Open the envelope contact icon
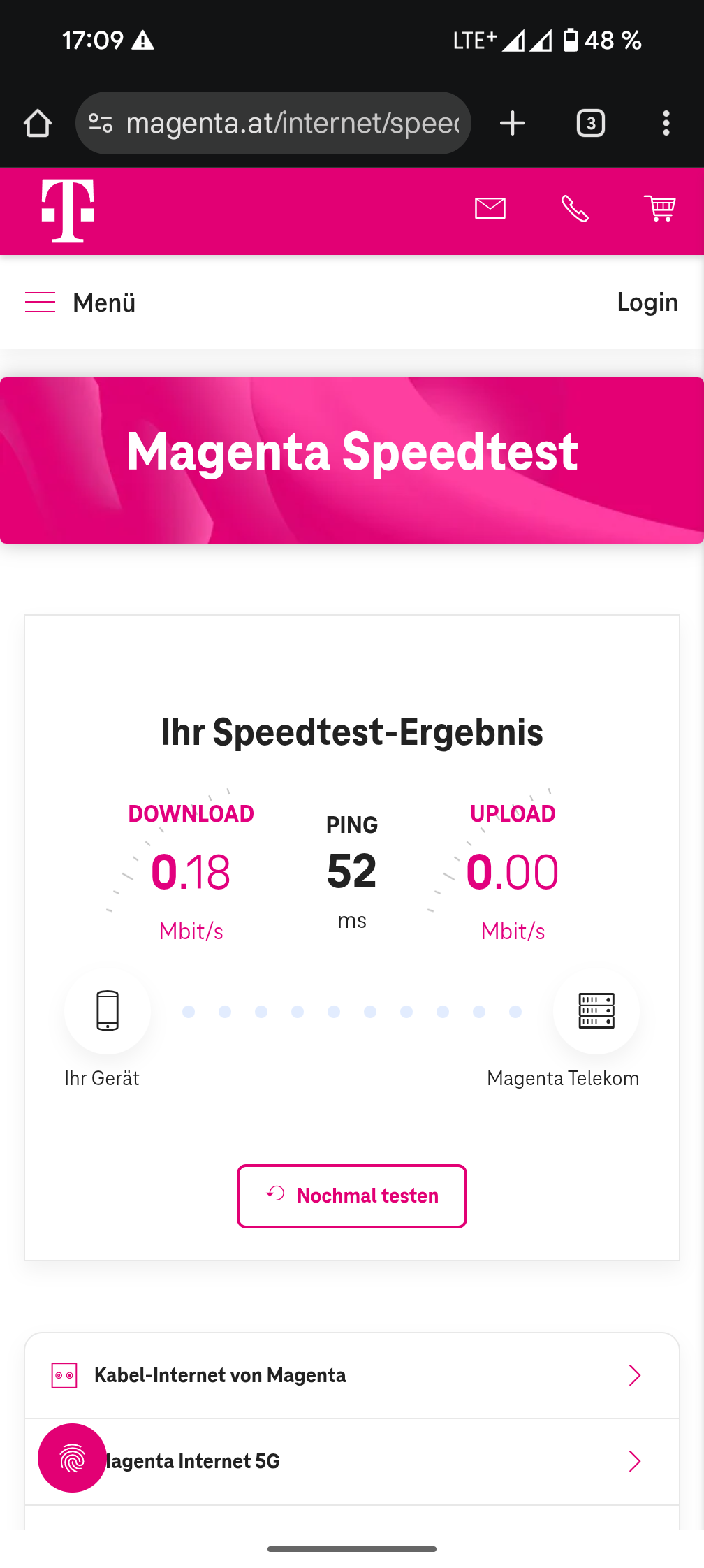 click(490, 208)
